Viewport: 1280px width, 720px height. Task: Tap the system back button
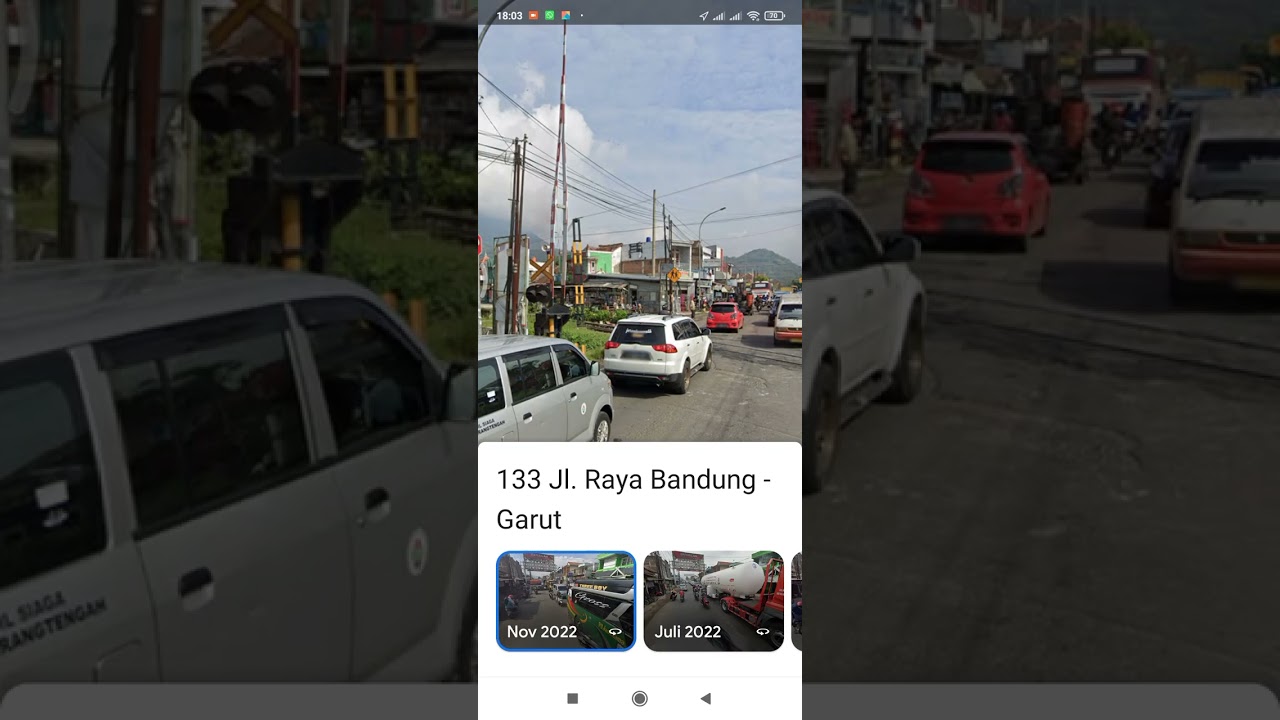click(x=705, y=698)
